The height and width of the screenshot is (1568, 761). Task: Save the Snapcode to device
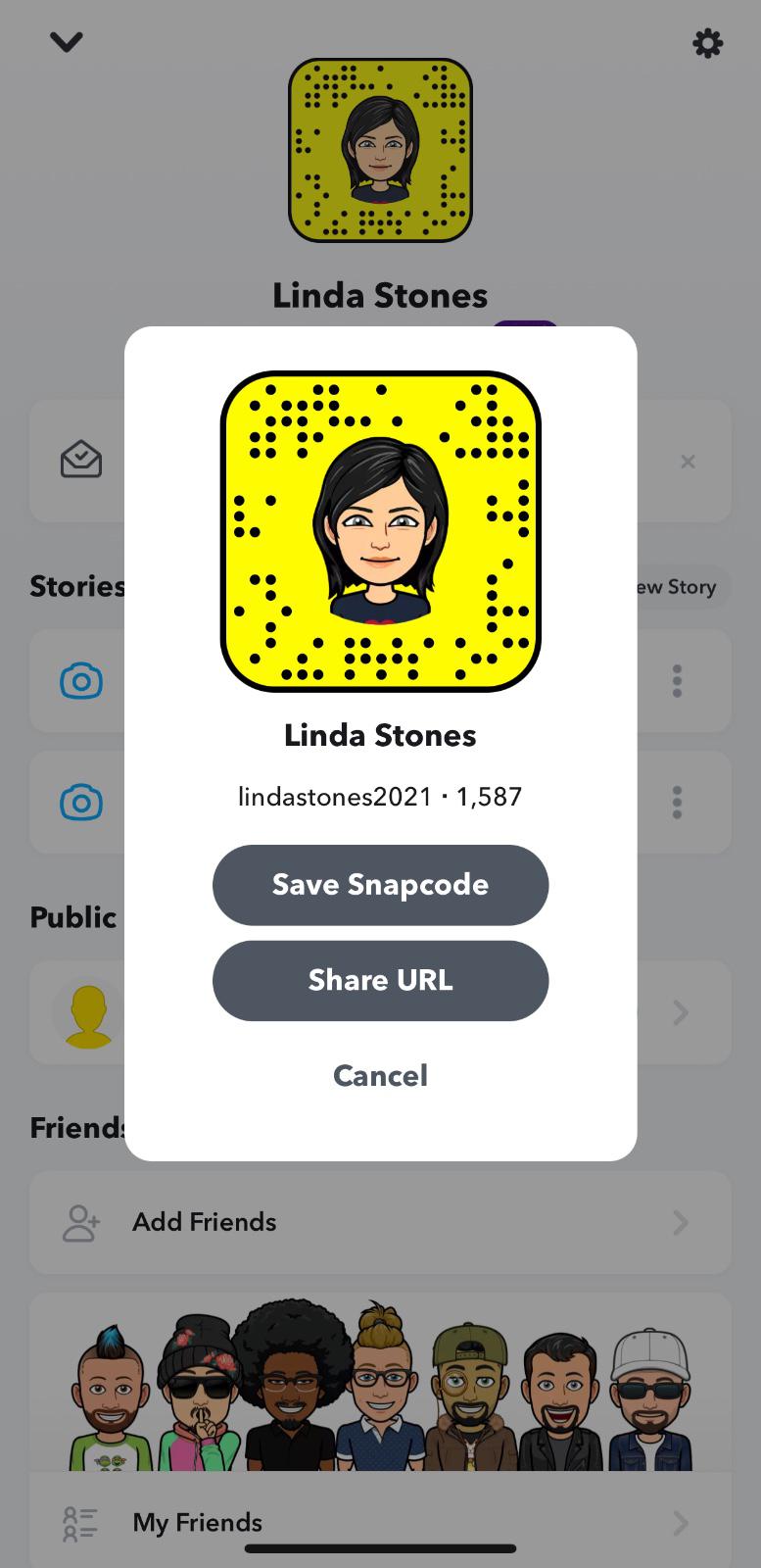pyautogui.click(x=380, y=885)
